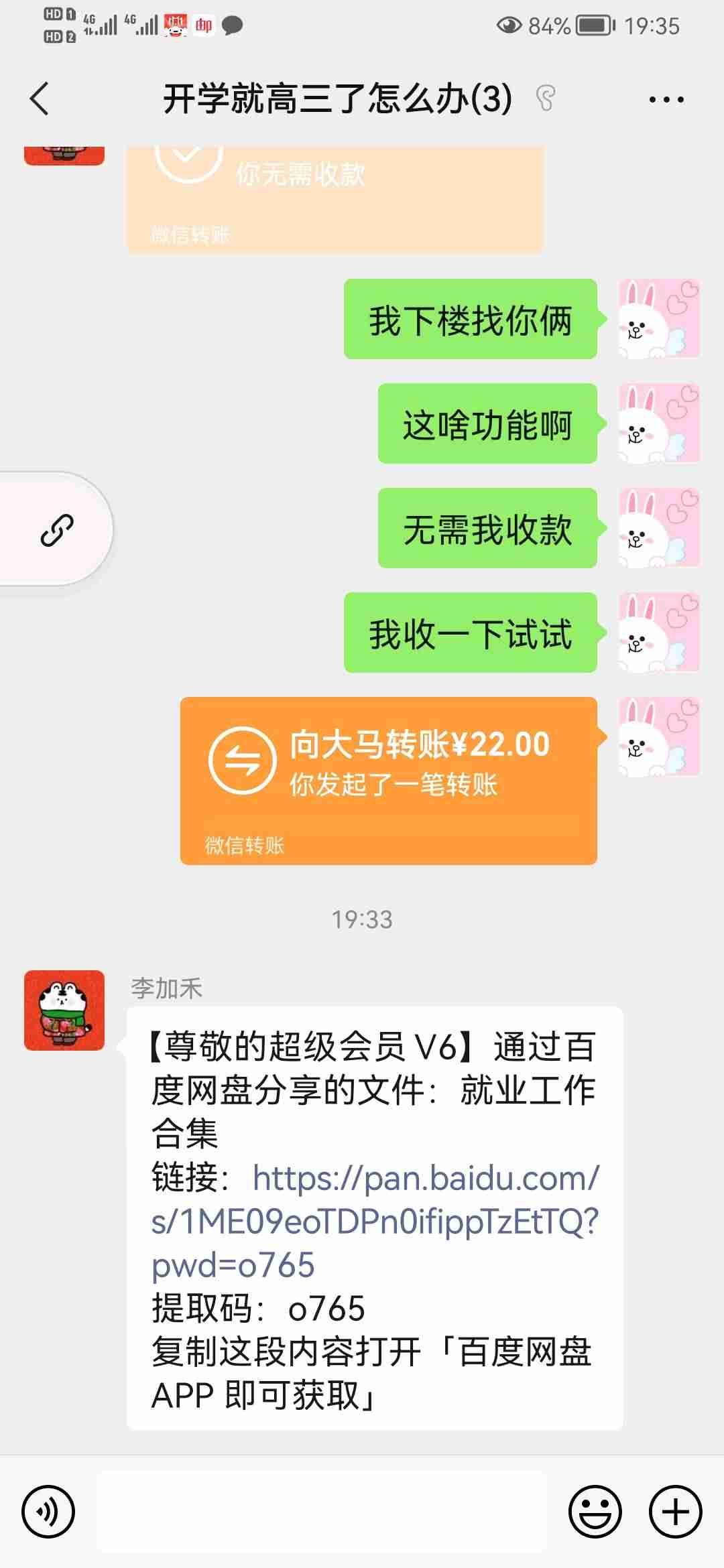Open the pan.baidu.com share link
The height and width of the screenshot is (1568, 724).
[375, 1221]
